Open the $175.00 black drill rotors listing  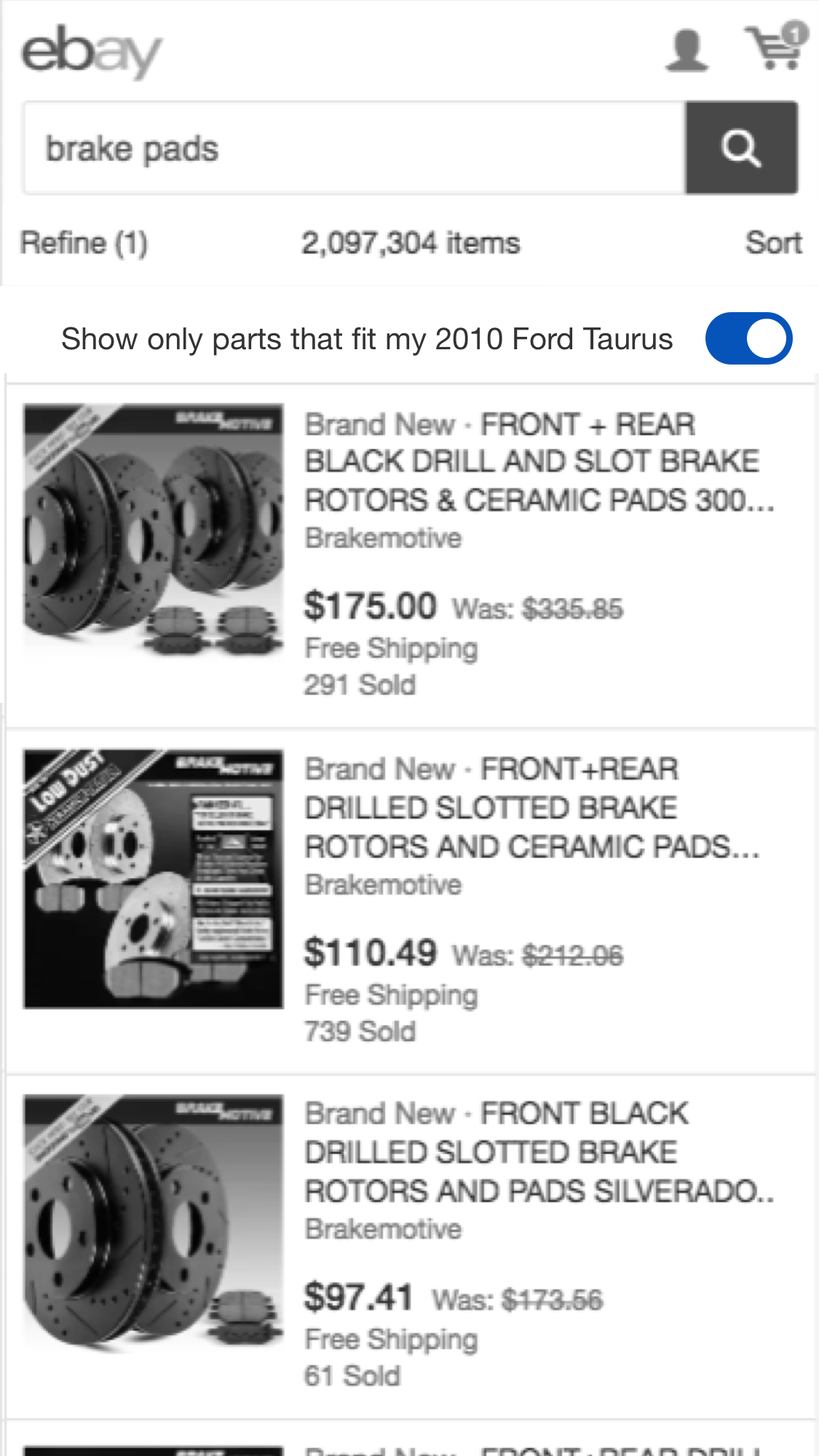click(537, 461)
